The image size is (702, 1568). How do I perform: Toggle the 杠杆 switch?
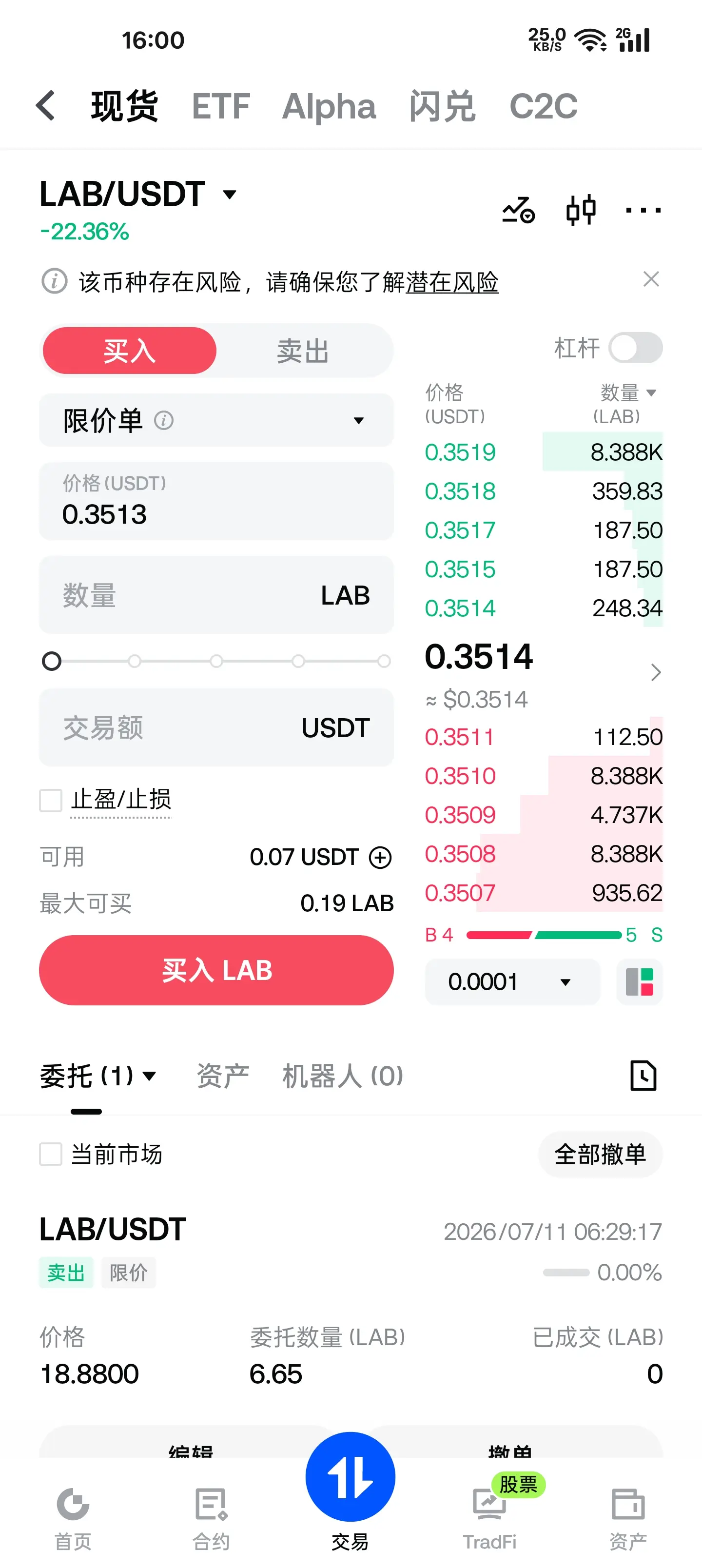(636, 348)
